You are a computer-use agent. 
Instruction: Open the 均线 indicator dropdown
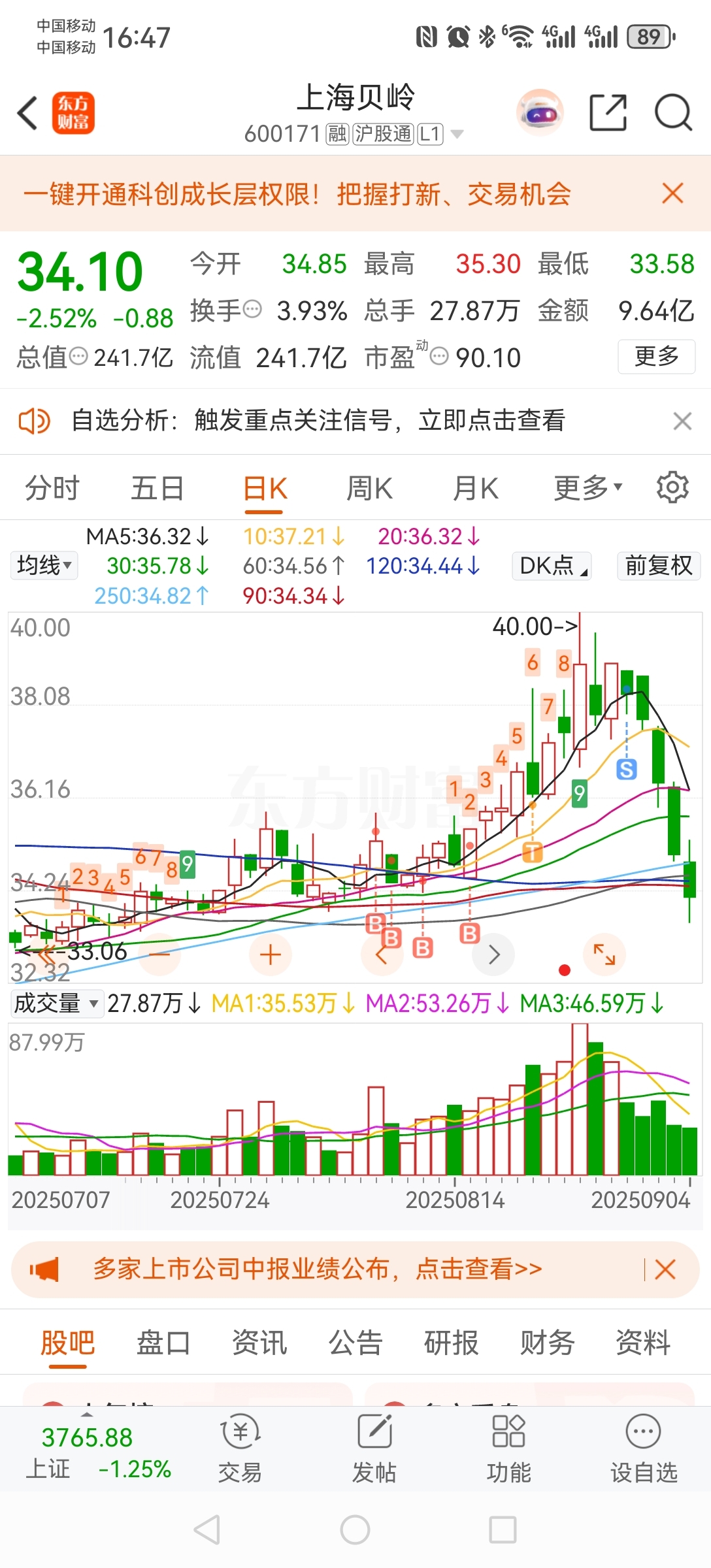pos(44,565)
